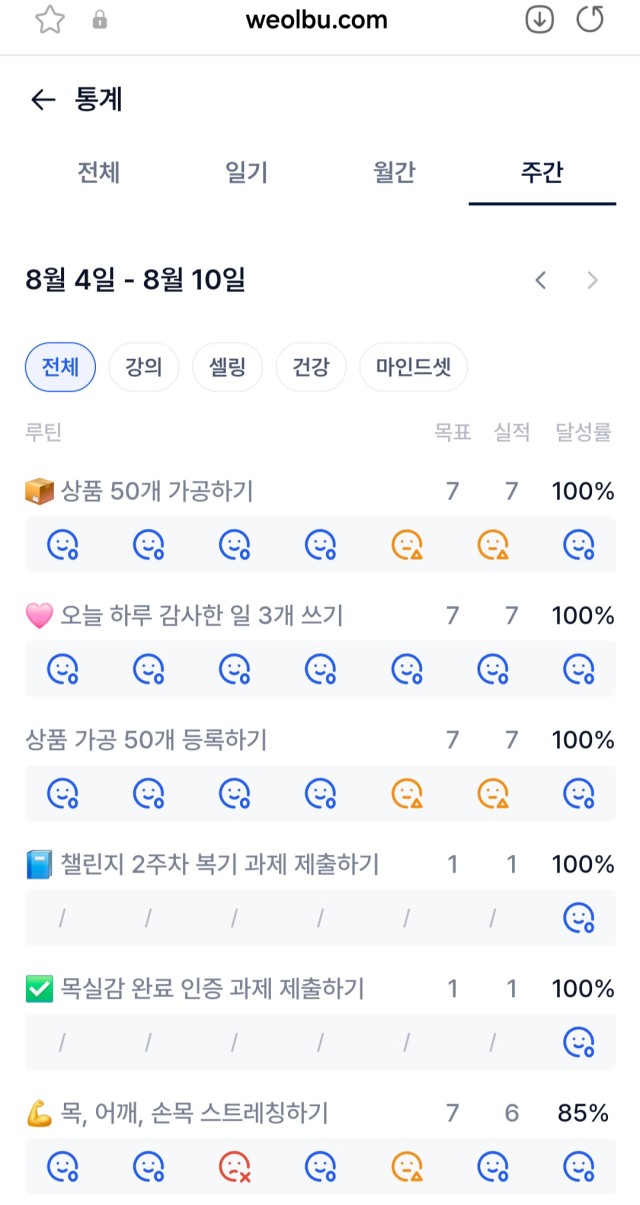Select the 주간 tab
640x1205 pixels.
point(542,172)
